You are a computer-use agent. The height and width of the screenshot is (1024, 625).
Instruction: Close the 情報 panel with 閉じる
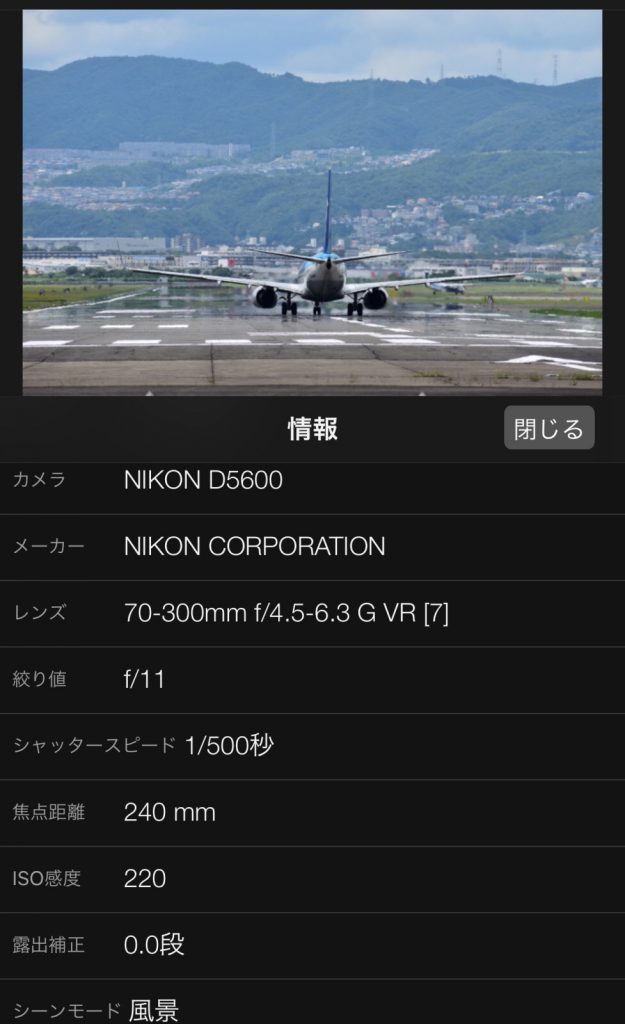point(548,429)
